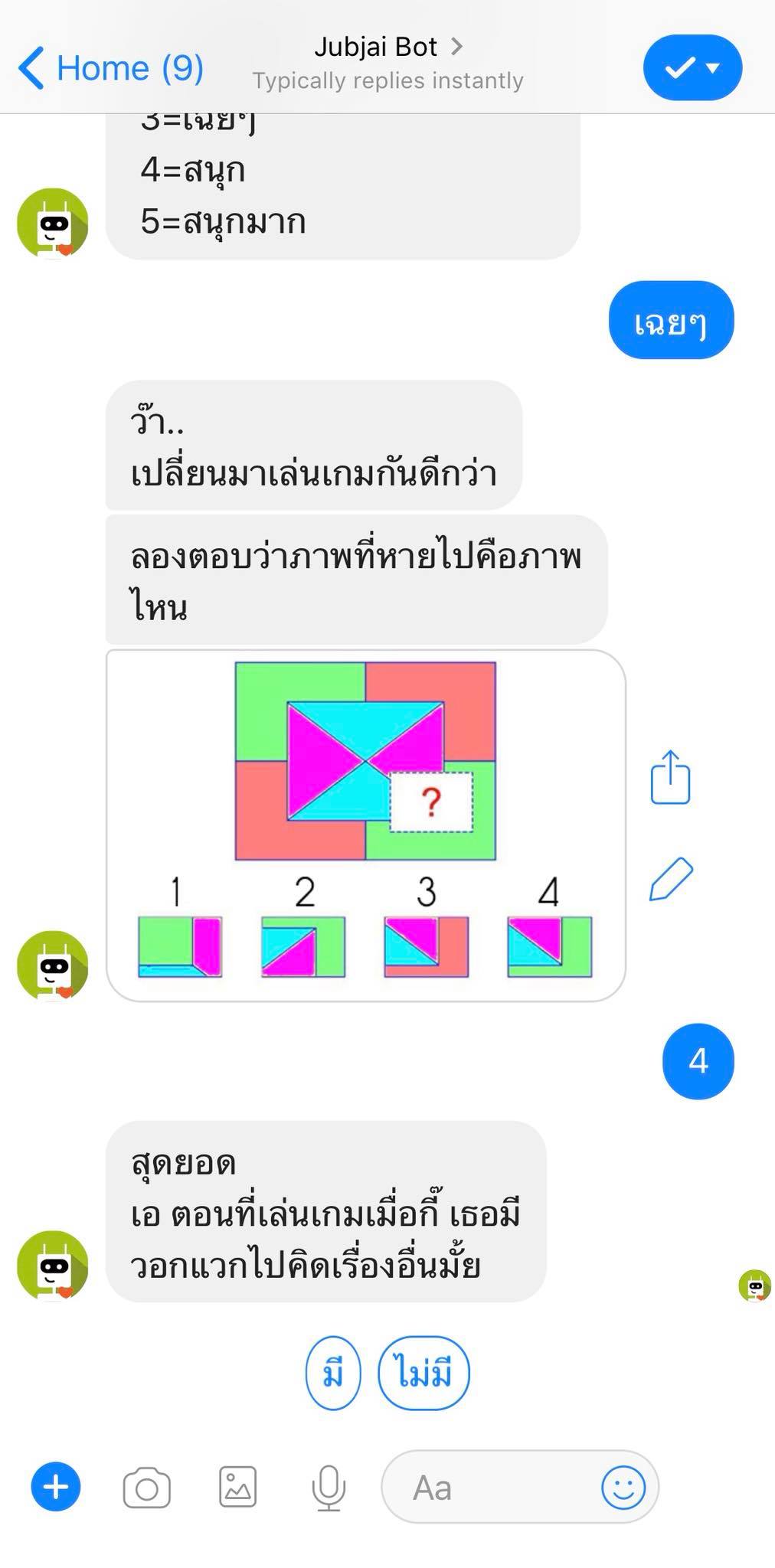Image resolution: width=775 pixels, height=1568 pixels.
Task: Open the checkmark dropdown menu
Action: (x=692, y=68)
